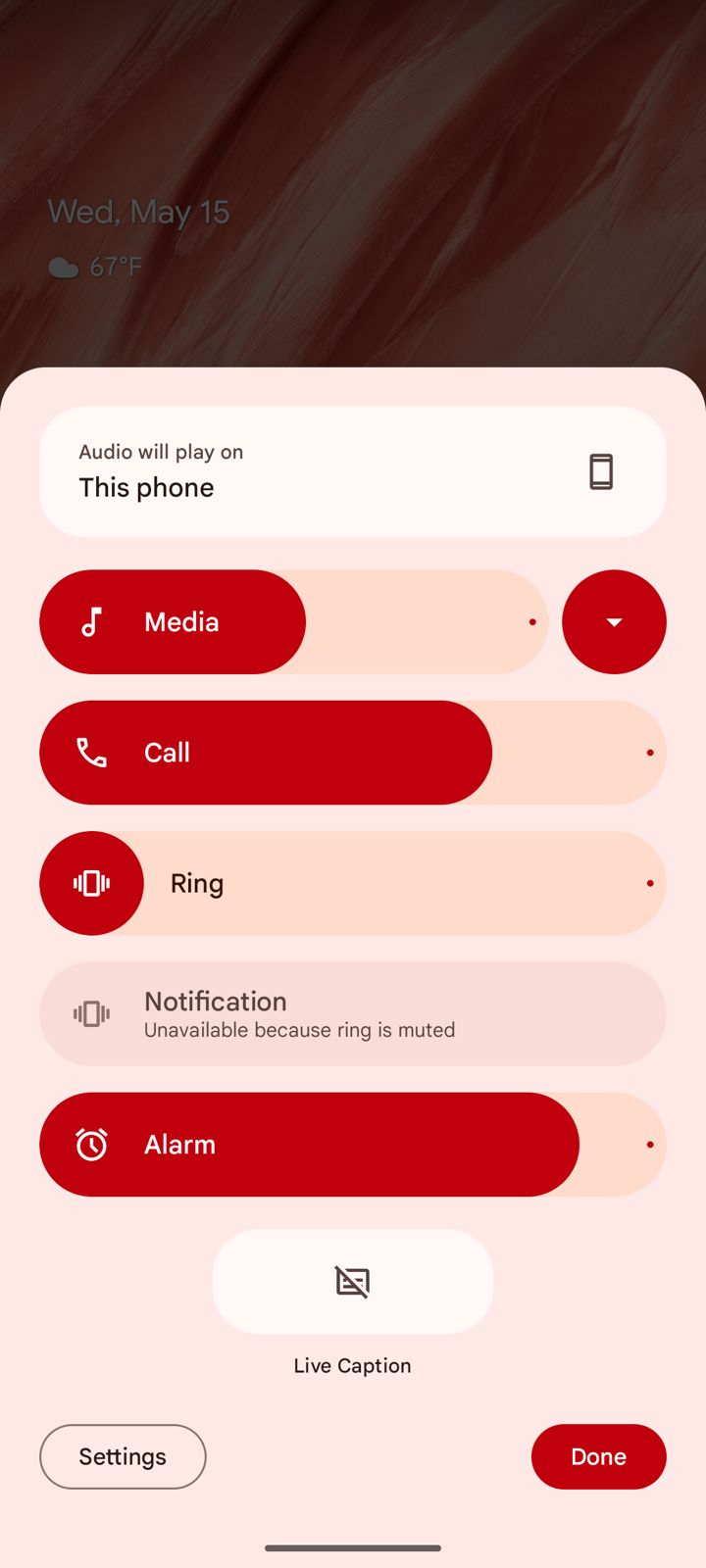
Task: Click the vibrate icon on Notification row
Action: pos(91,1013)
